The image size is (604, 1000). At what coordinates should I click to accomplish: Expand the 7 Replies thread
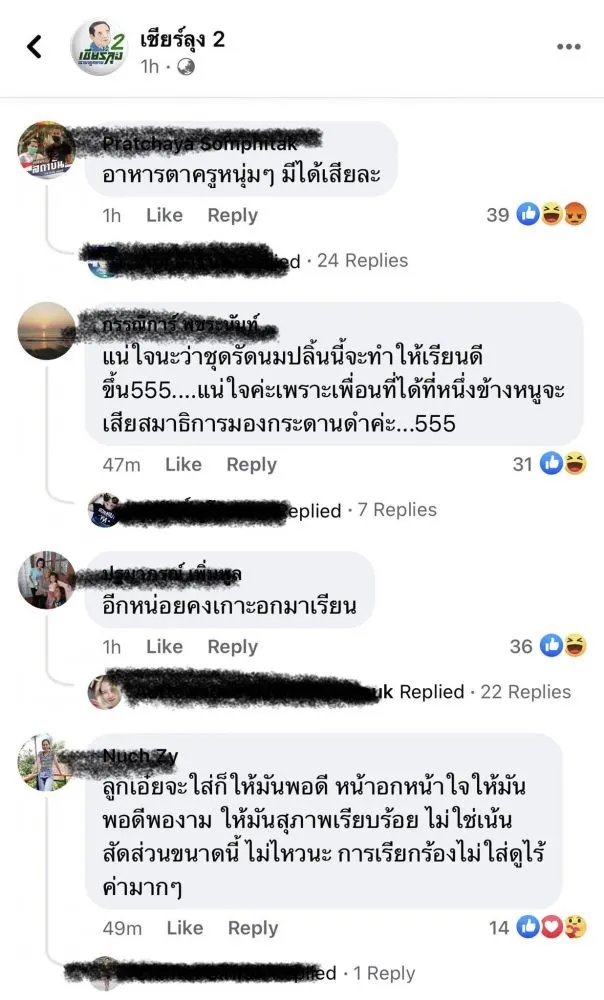coord(397,510)
